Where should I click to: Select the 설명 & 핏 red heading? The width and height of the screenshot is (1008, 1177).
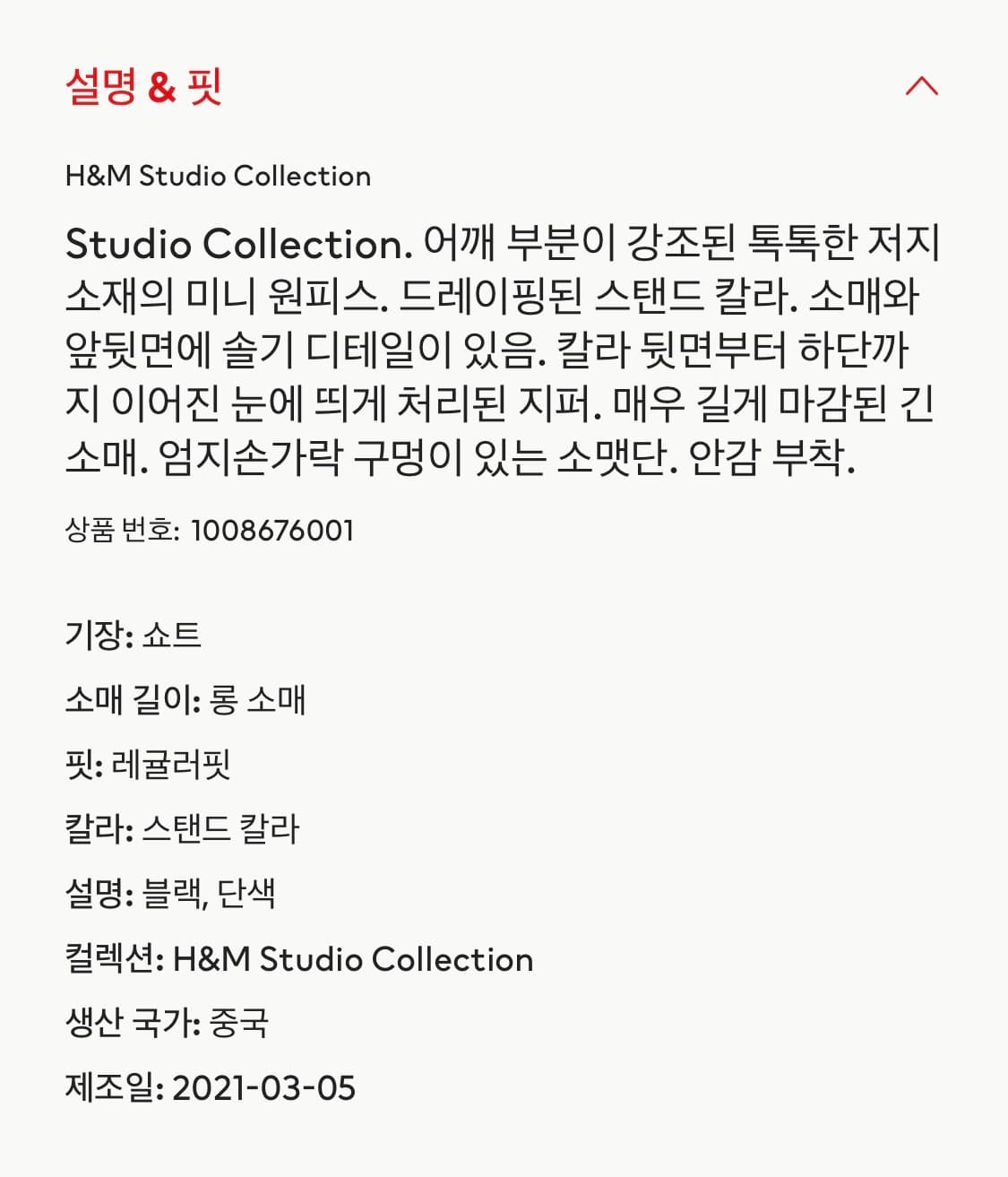(x=143, y=85)
